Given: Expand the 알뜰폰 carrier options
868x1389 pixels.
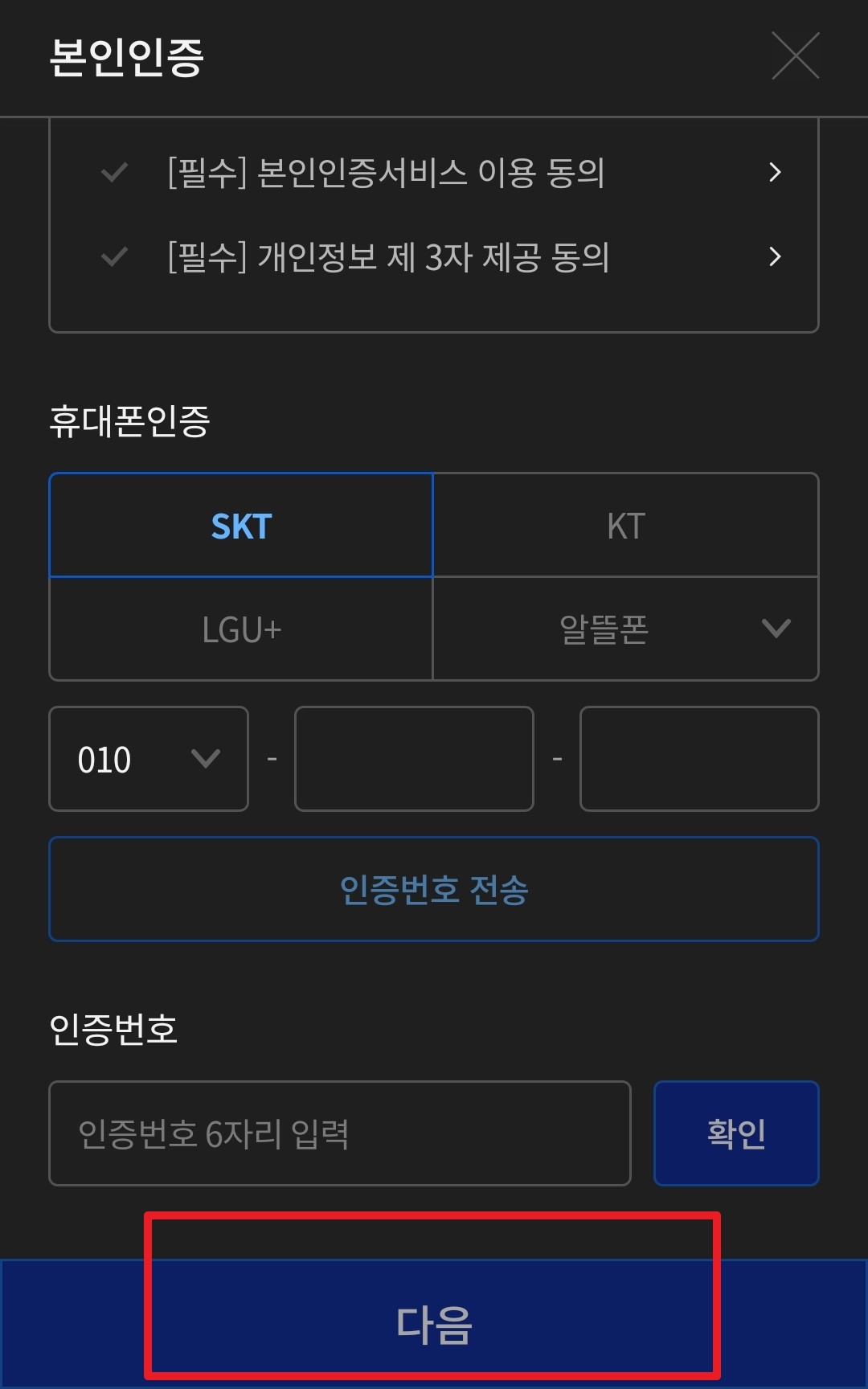Looking at the screenshot, I should pyautogui.click(x=626, y=629).
